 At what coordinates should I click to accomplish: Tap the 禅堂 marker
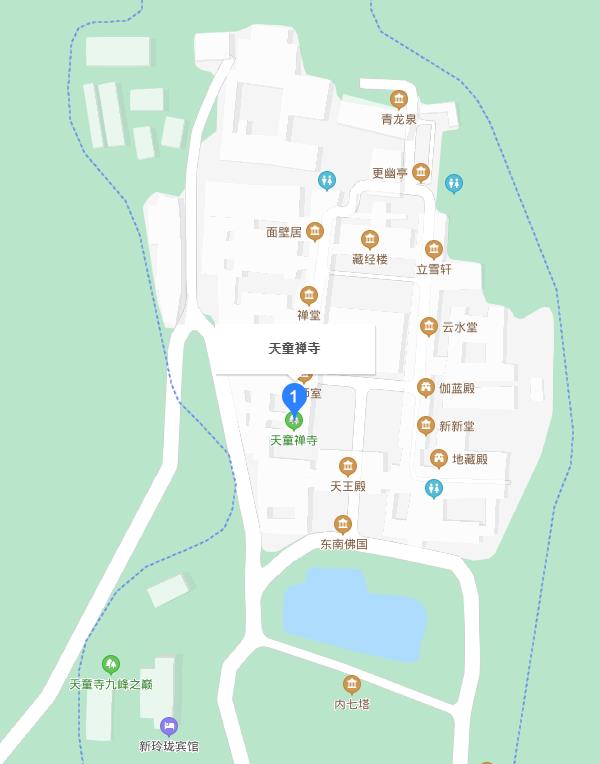point(309,295)
